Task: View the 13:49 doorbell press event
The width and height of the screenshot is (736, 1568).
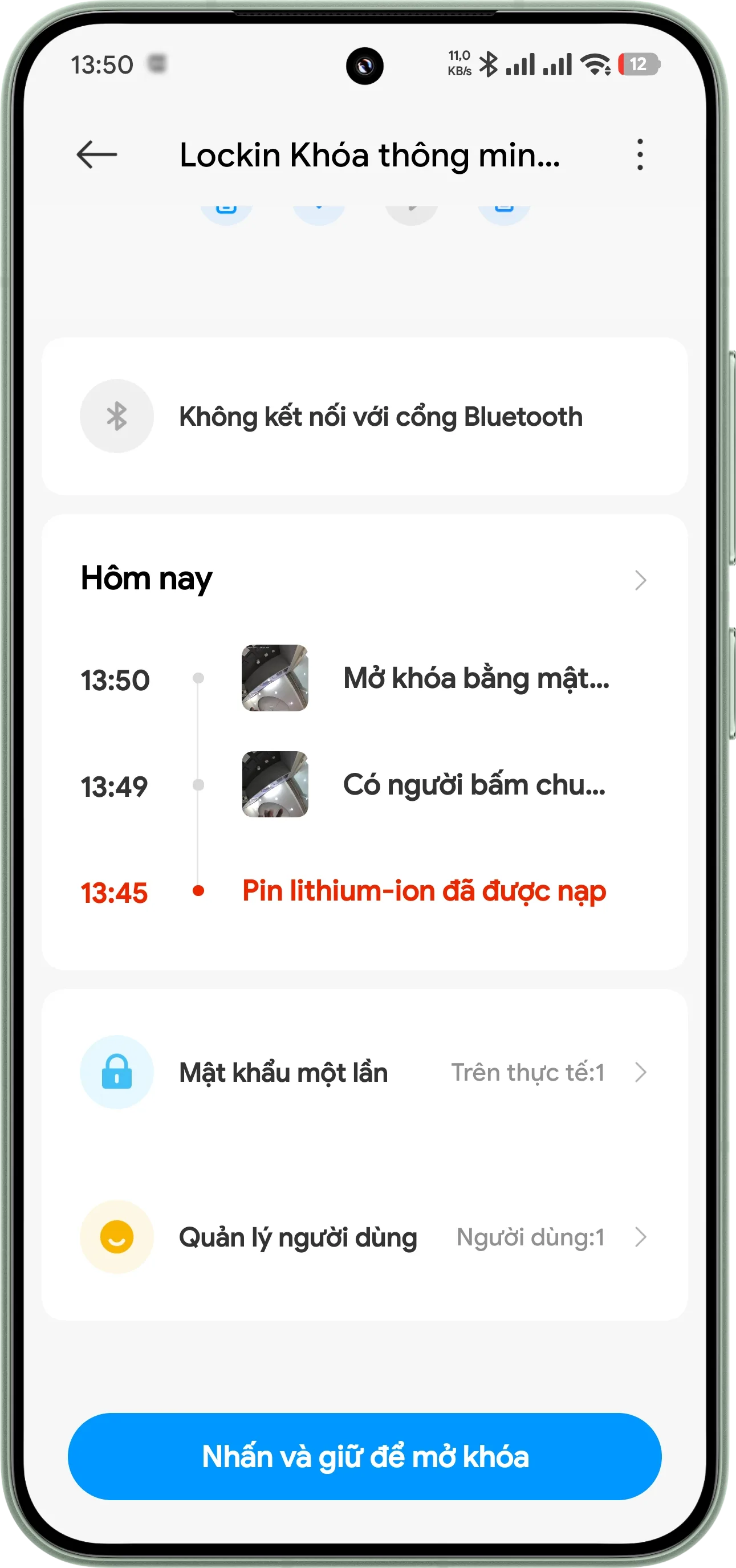Action: (365, 785)
